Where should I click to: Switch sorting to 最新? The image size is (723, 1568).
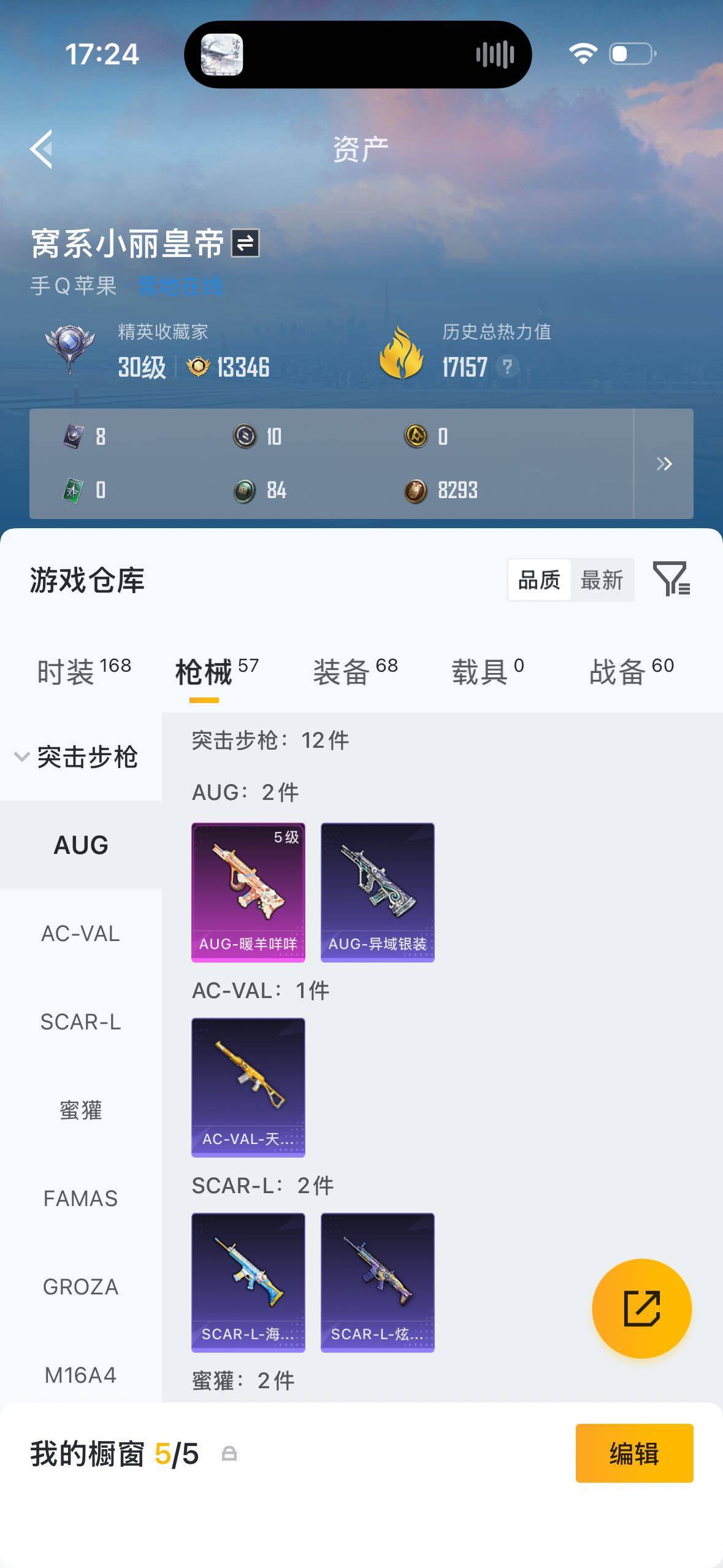coord(603,578)
